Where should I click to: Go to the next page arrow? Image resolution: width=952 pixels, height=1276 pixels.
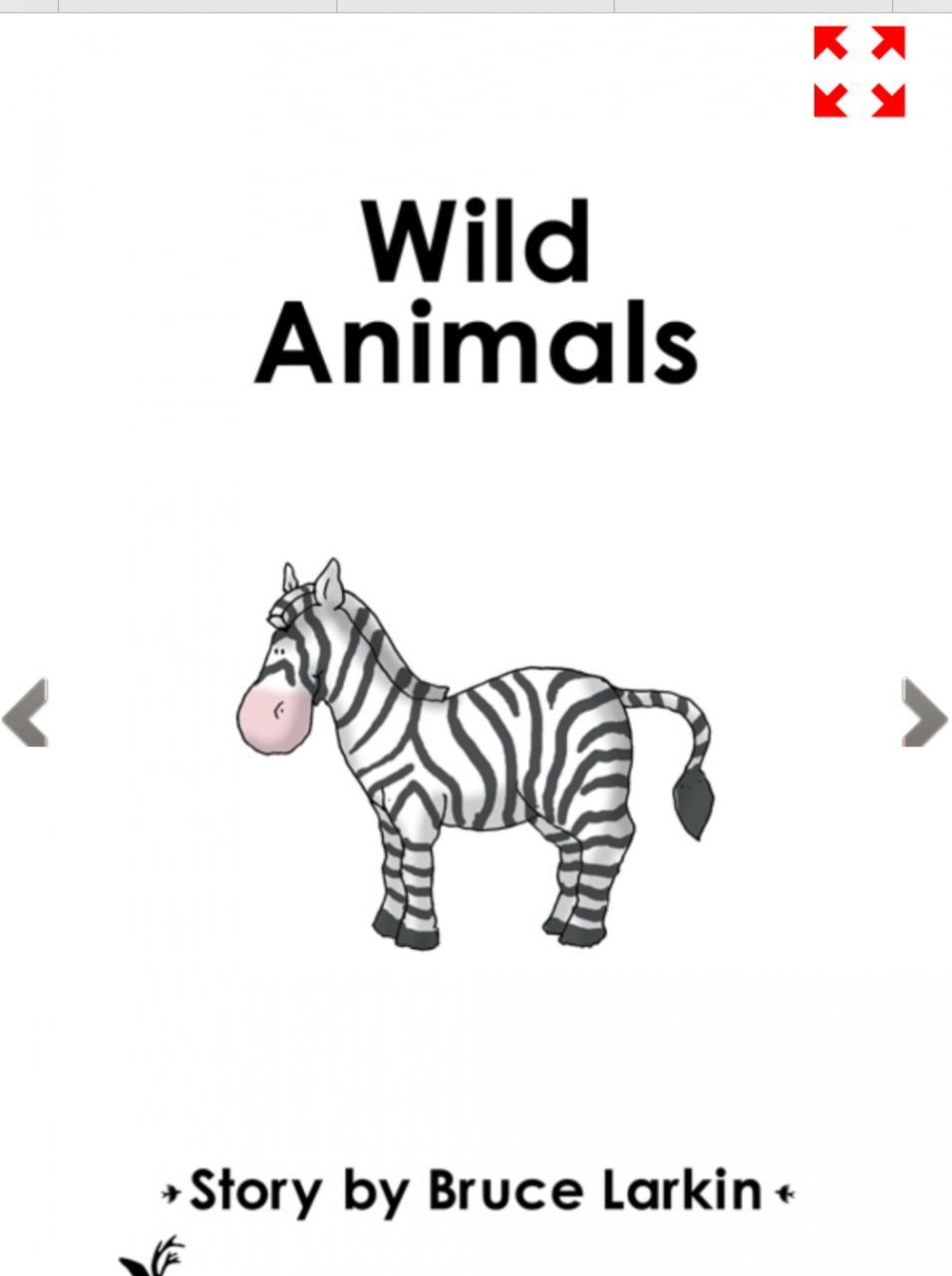(924, 712)
